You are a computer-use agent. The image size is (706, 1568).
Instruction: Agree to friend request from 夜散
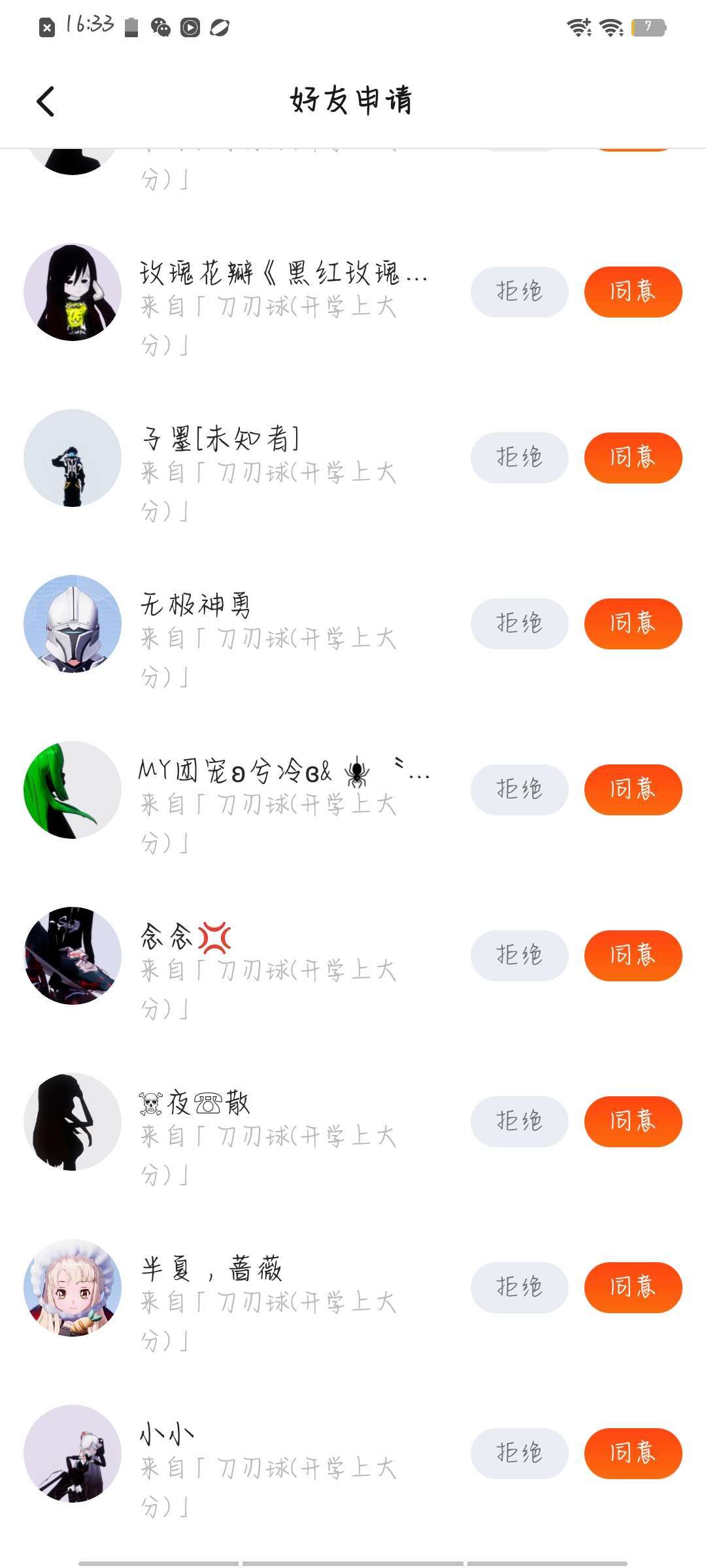point(633,1121)
